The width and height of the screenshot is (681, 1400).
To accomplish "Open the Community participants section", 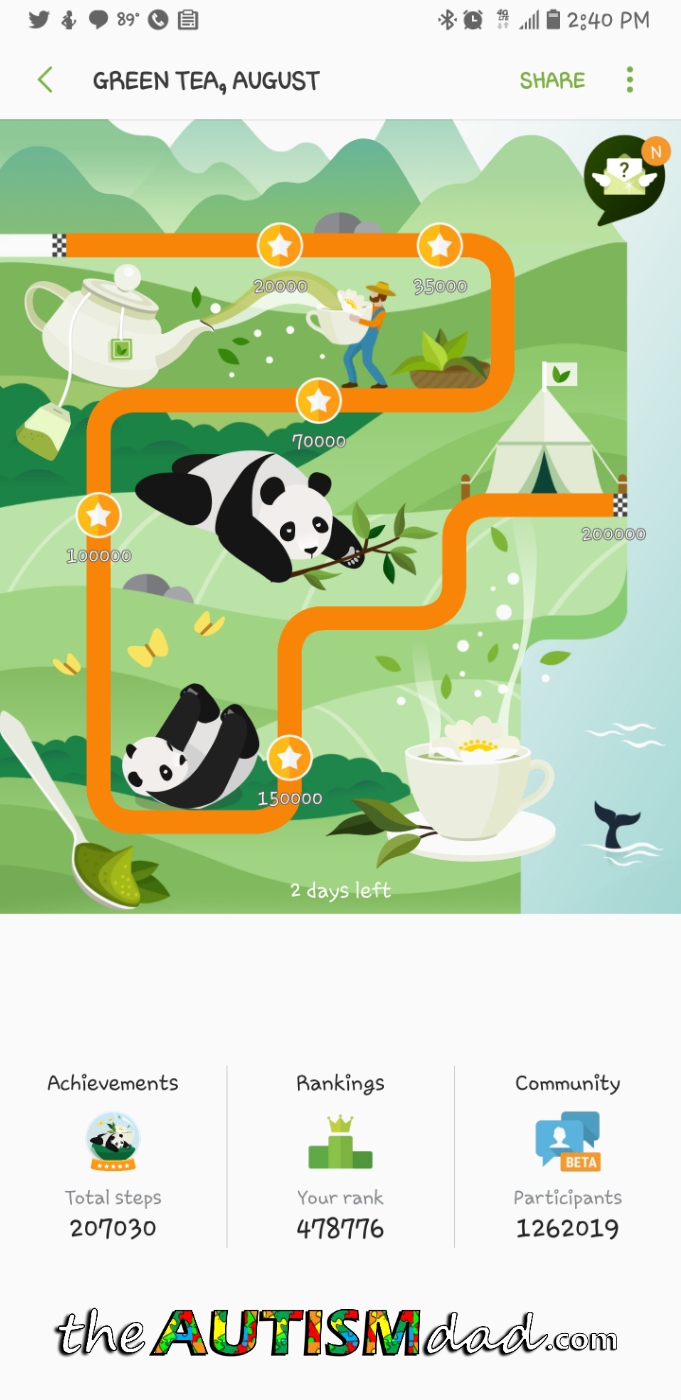I will point(567,1155).
